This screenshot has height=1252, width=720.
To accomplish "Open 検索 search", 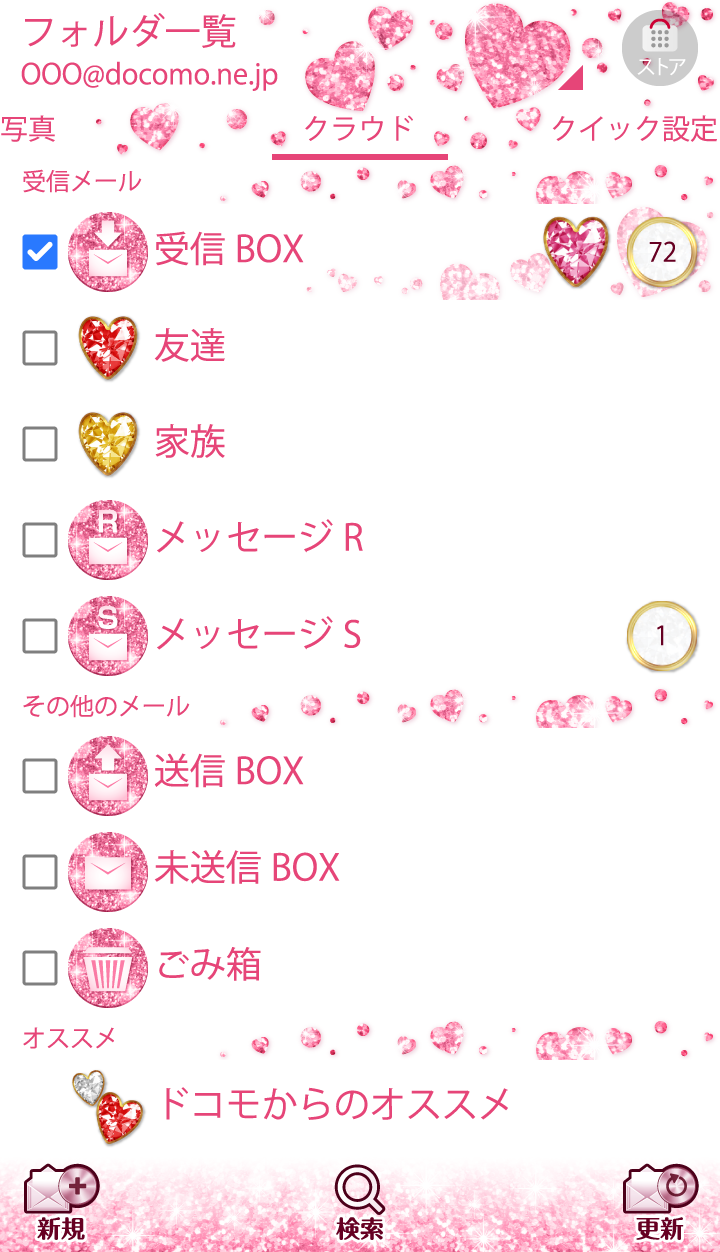I will tap(360, 1203).
